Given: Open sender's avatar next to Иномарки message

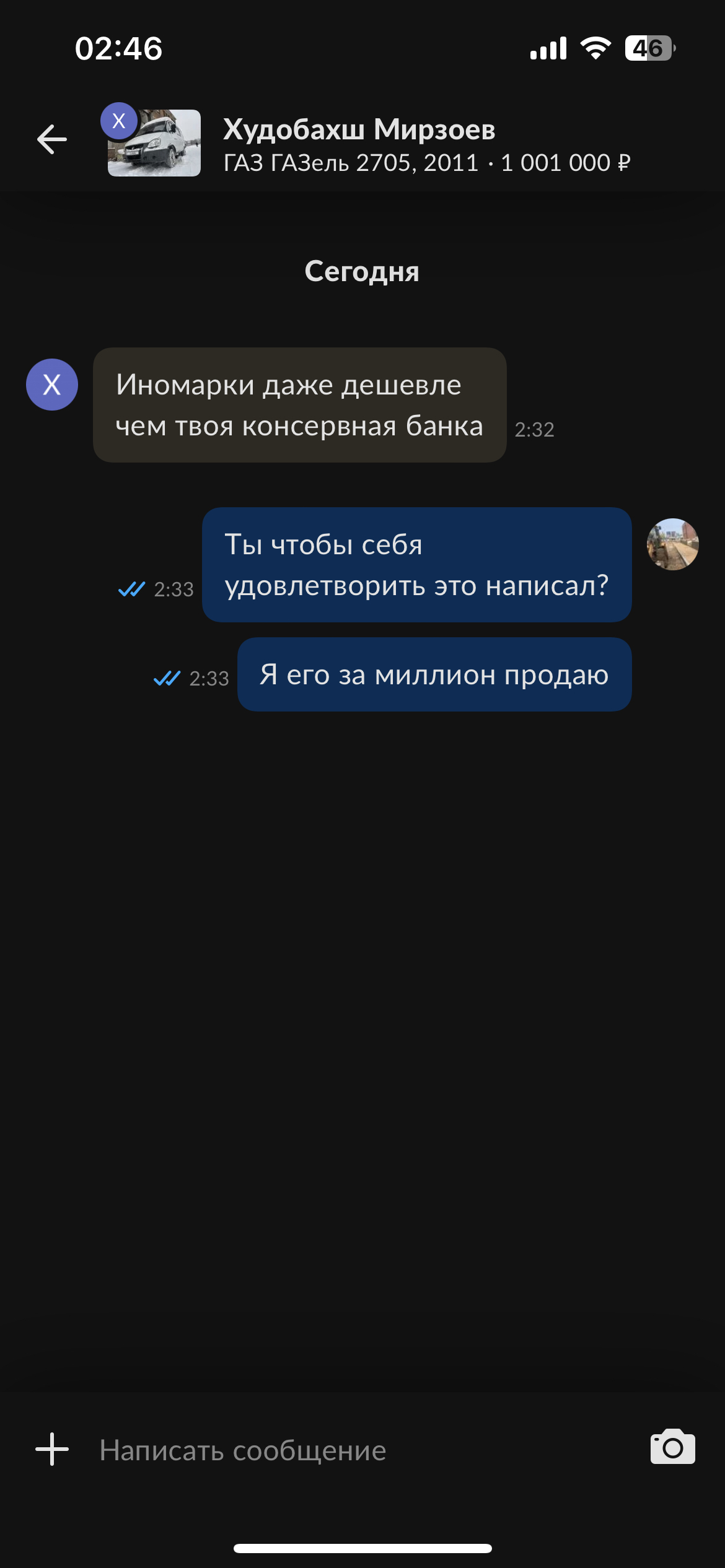Looking at the screenshot, I should [x=52, y=385].
